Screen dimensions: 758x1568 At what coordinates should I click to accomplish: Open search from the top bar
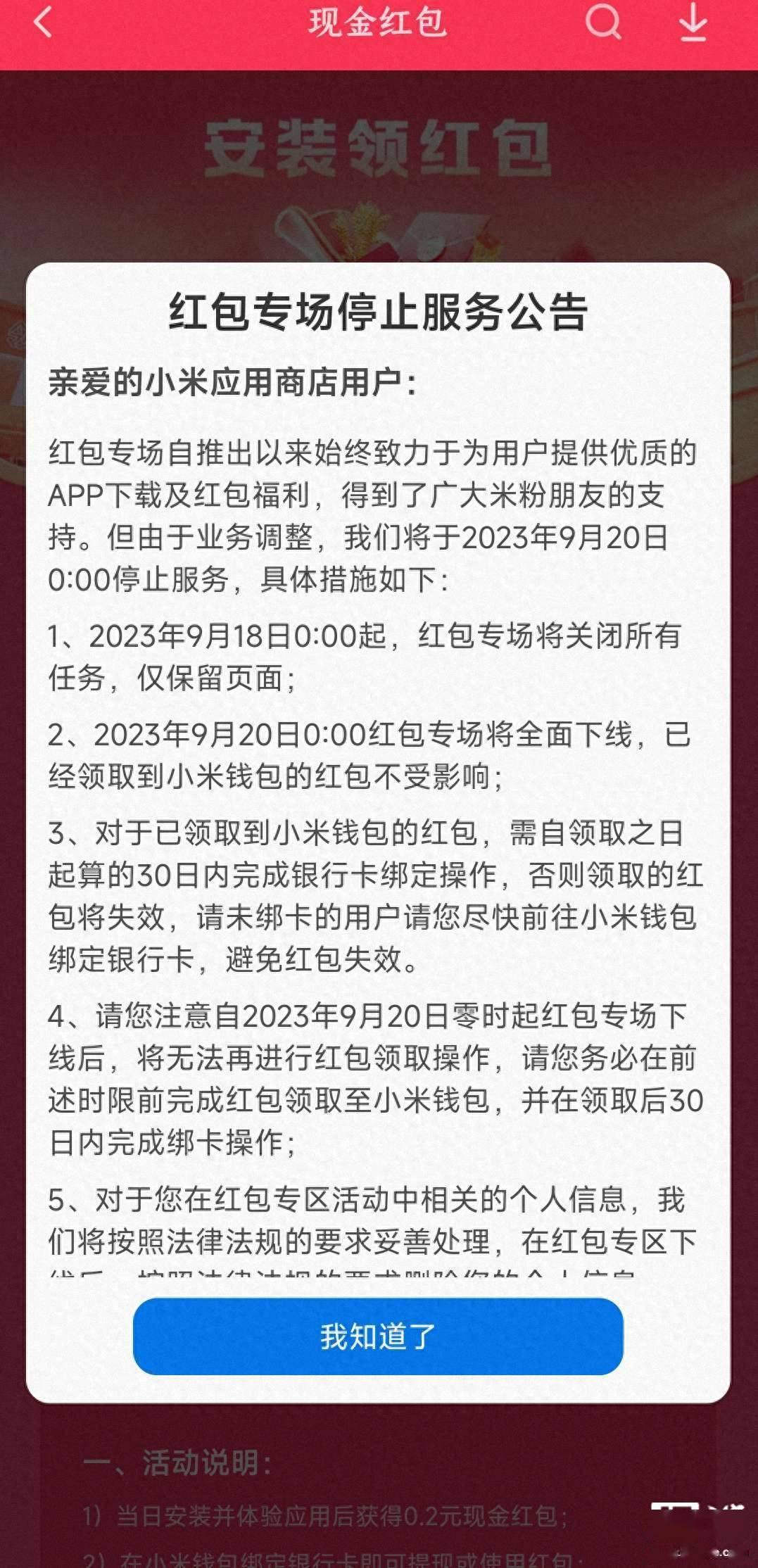pos(603,22)
